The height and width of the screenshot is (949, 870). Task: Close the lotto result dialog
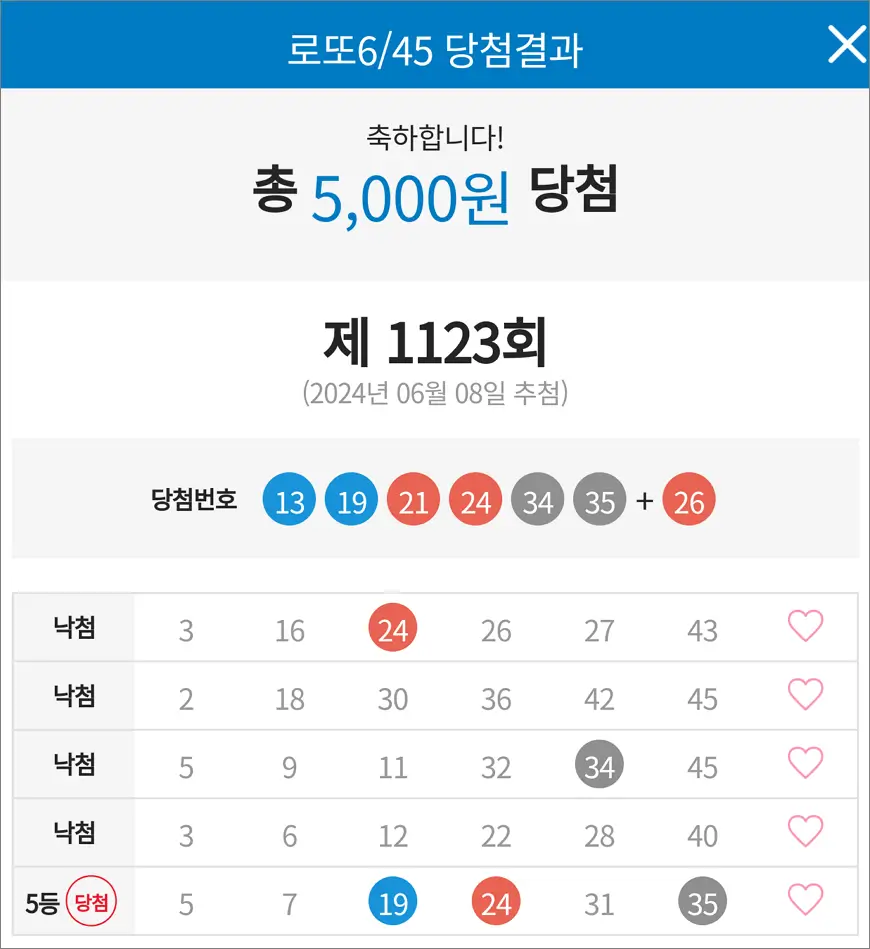846,45
